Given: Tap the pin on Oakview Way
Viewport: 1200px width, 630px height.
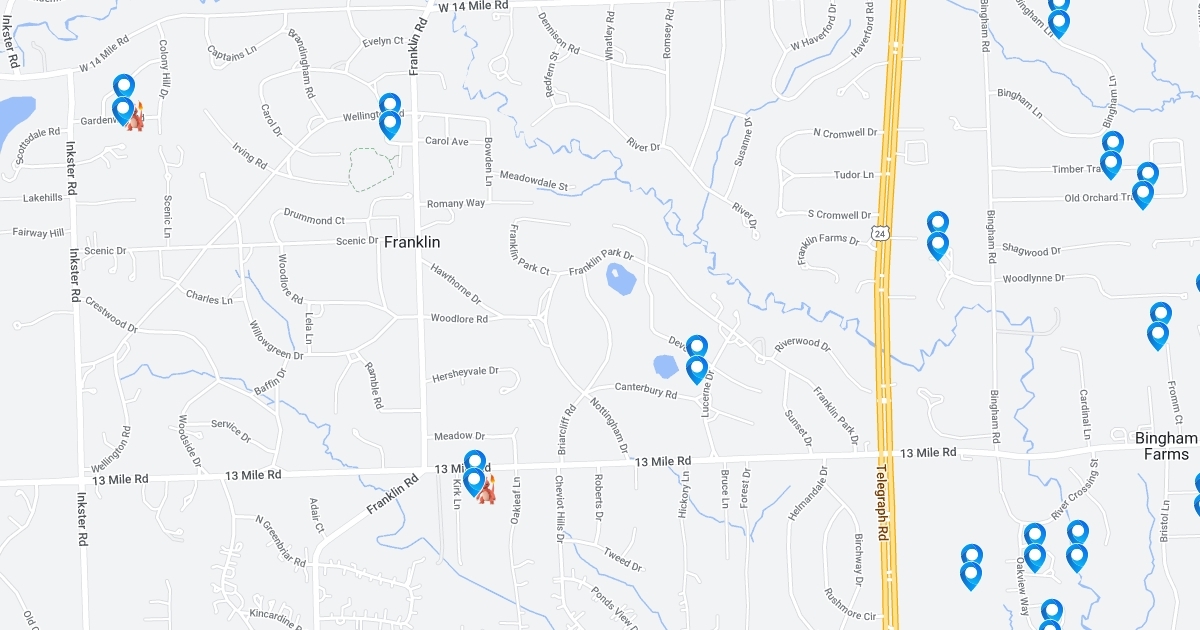Looking at the screenshot, I should point(1035,555).
